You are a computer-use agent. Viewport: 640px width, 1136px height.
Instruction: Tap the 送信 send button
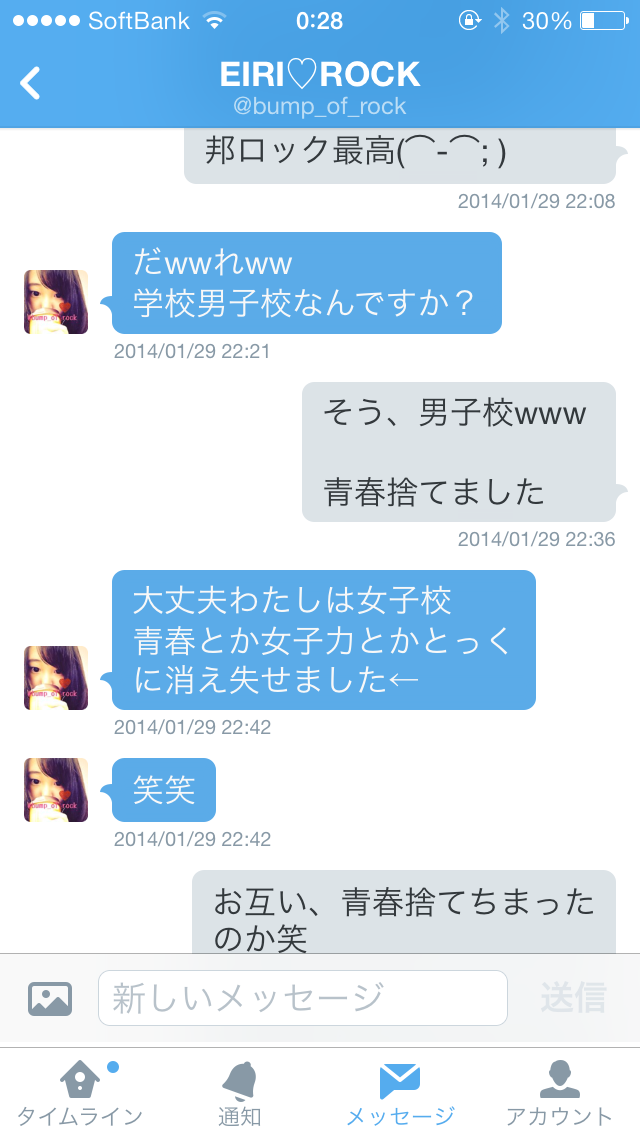coord(573,997)
